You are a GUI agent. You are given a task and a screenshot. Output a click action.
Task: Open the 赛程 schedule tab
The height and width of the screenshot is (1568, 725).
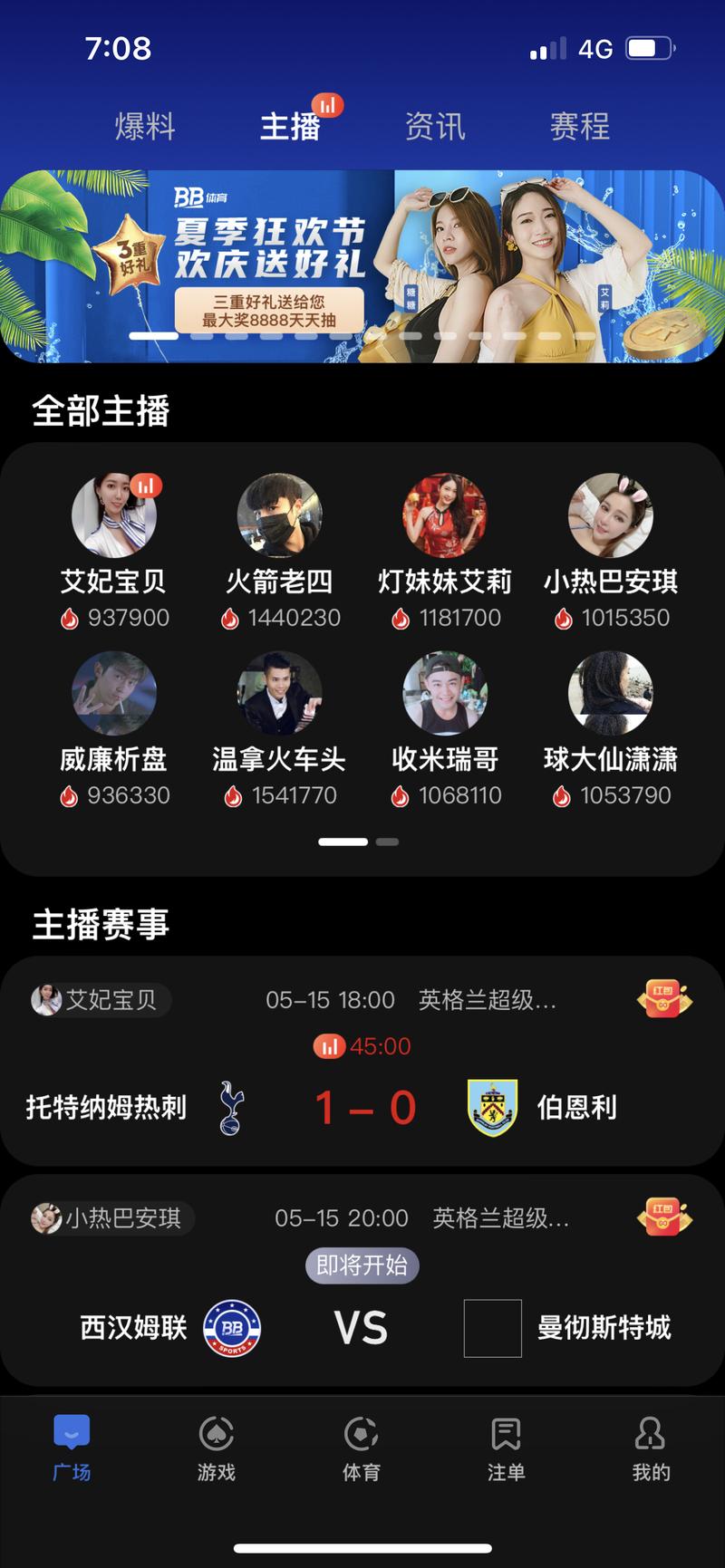[579, 126]
